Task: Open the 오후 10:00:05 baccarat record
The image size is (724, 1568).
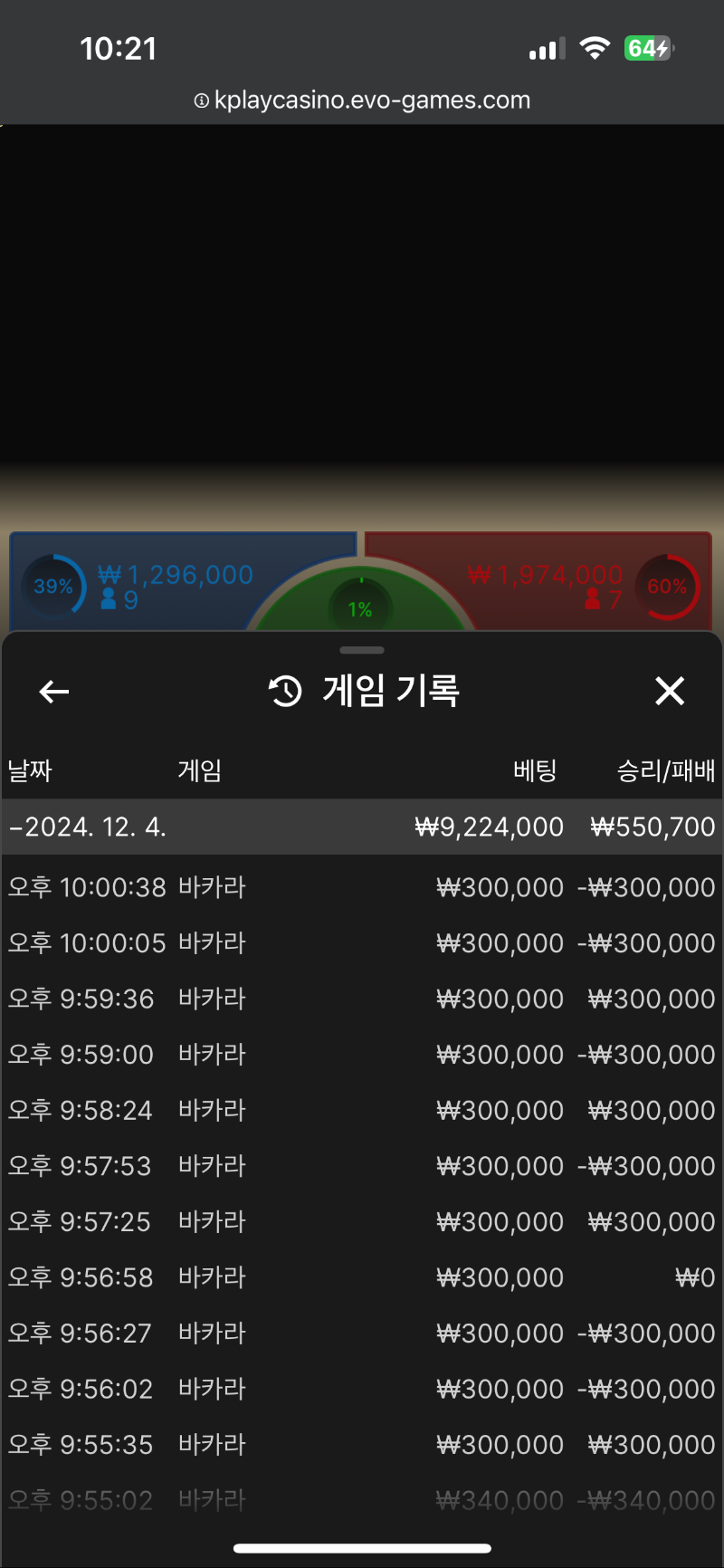Action: tap(362, 943)
